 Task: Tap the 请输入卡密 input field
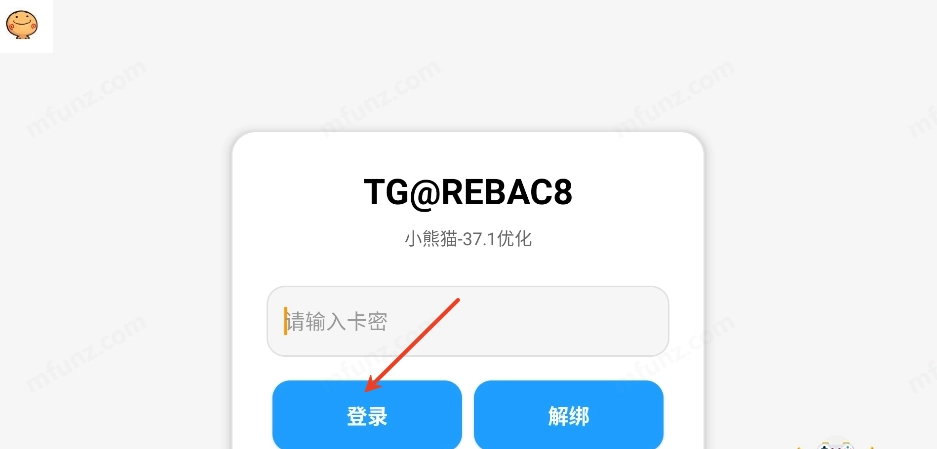pyautogui.click(x=467, y=321)
